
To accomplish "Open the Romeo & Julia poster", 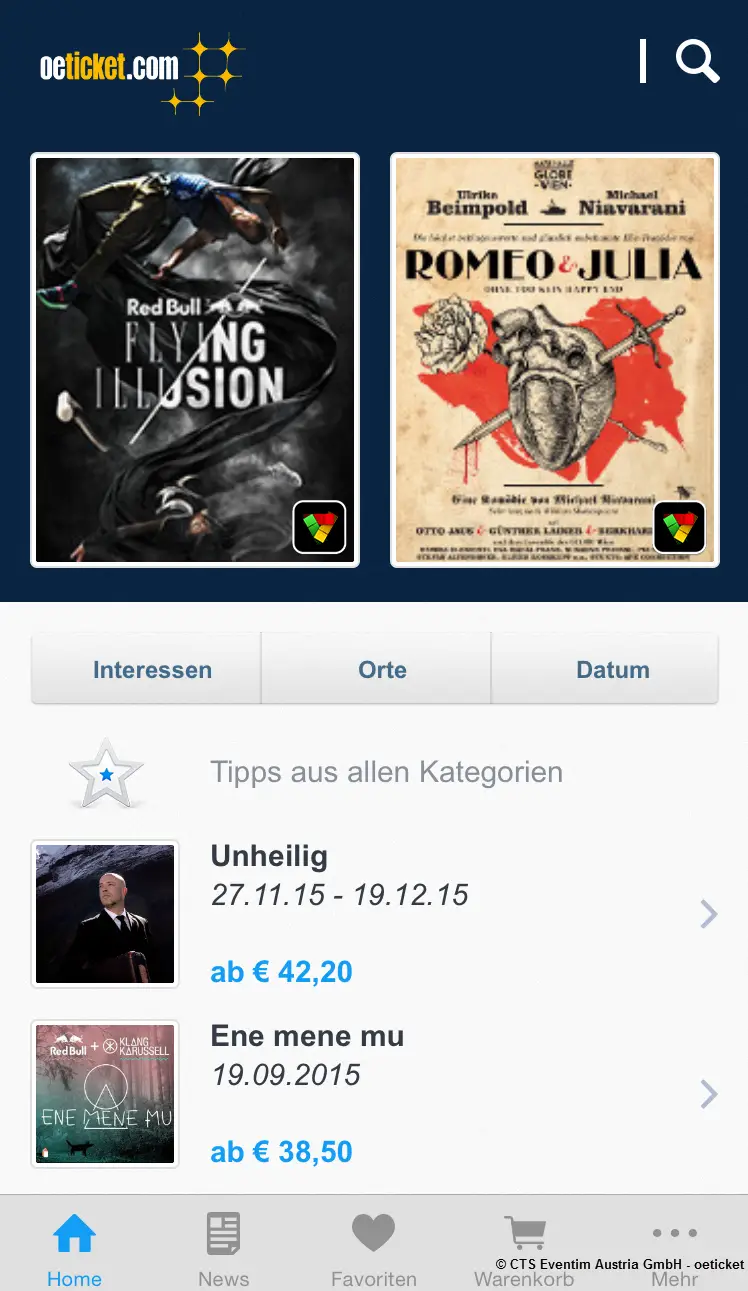I will (x=555, y=360).
